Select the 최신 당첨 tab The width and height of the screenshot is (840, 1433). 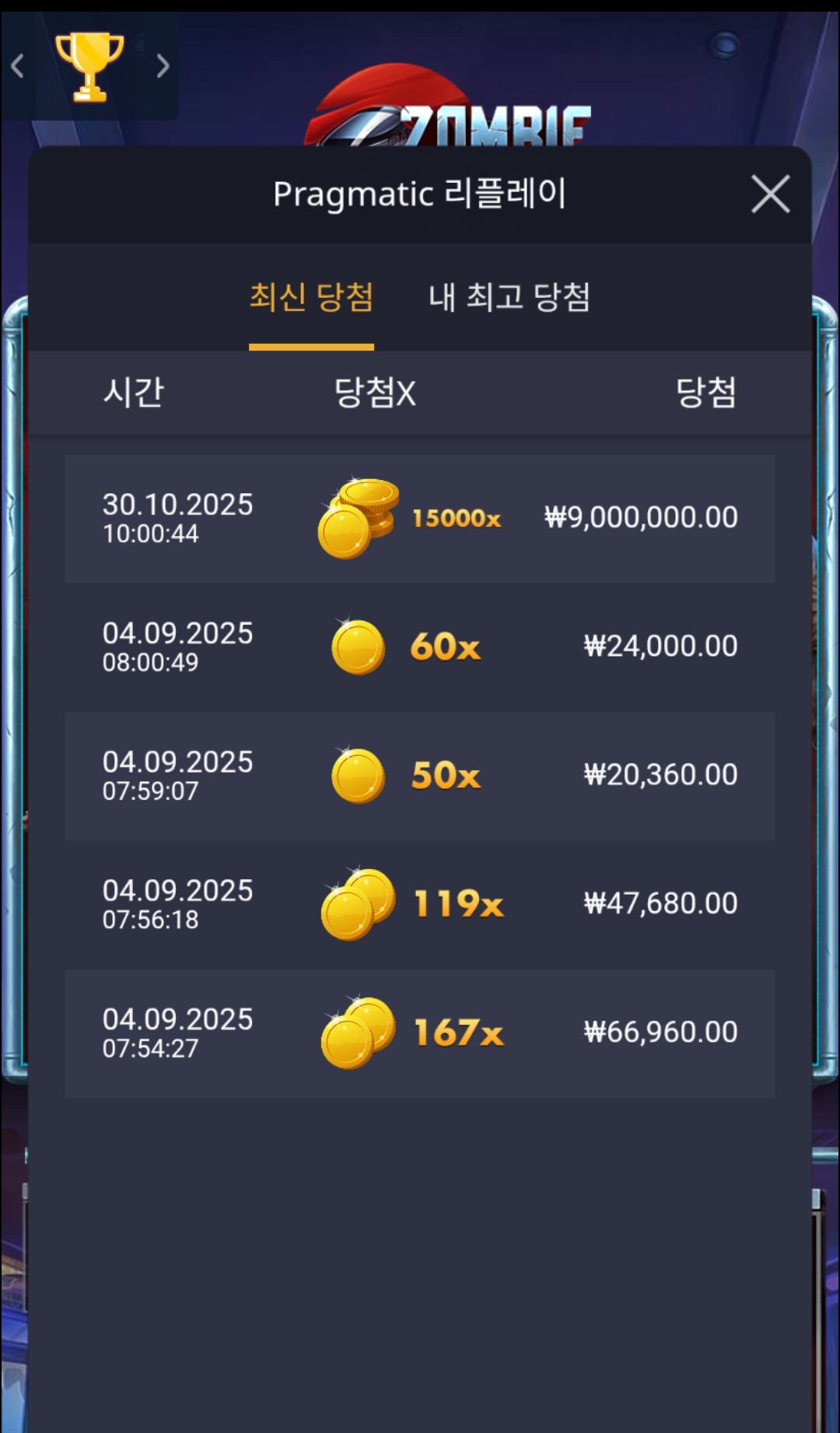point(311,297)
